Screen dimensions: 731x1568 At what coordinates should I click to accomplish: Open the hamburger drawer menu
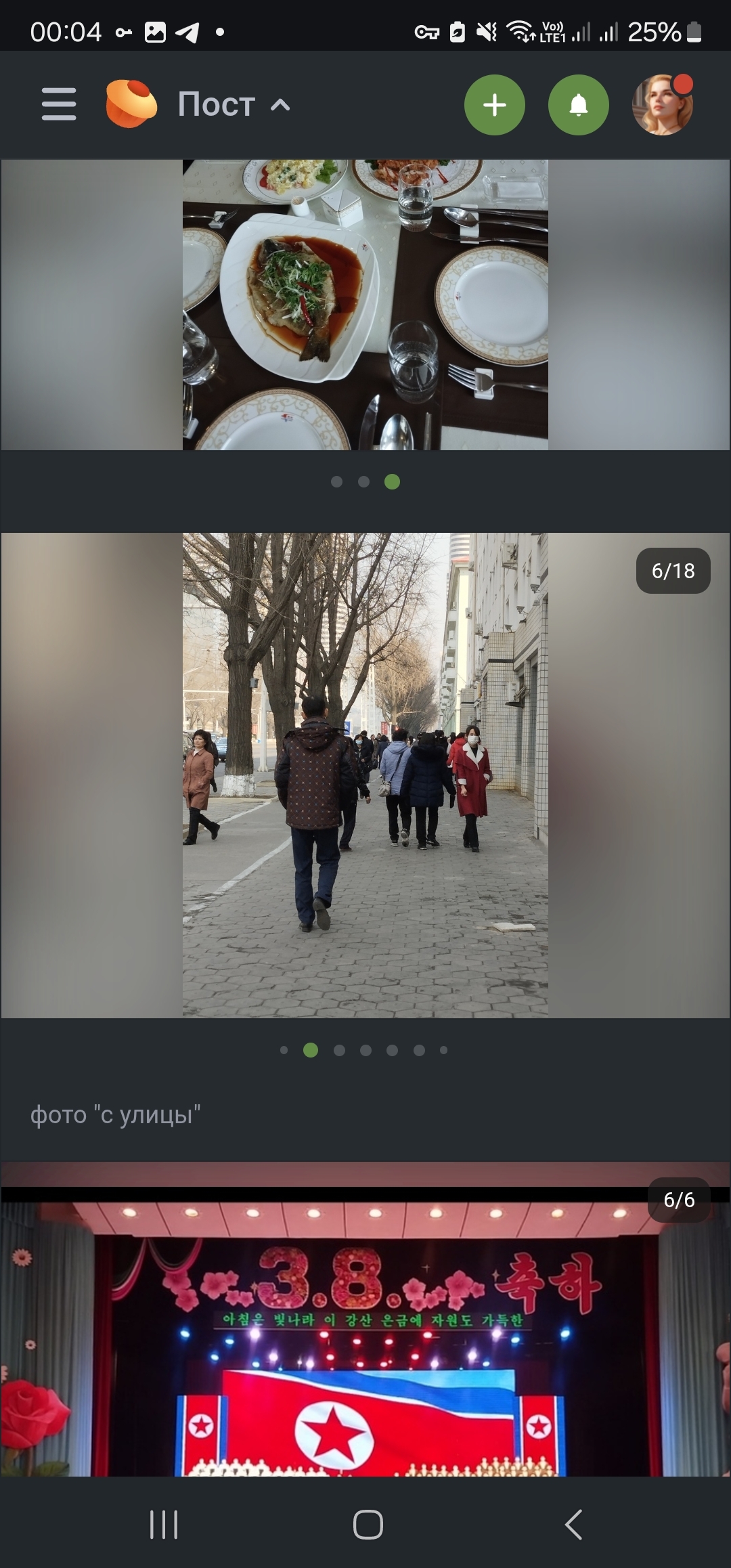pyautogui.click(x=59, y=104)
